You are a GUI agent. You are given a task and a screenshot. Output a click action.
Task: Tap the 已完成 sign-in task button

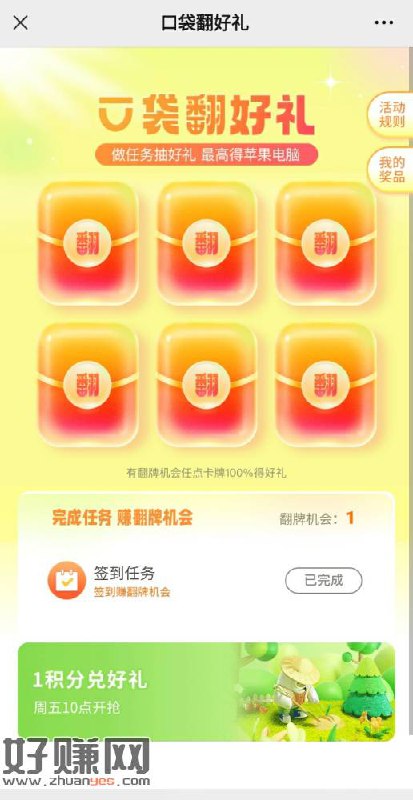[324, 581]
